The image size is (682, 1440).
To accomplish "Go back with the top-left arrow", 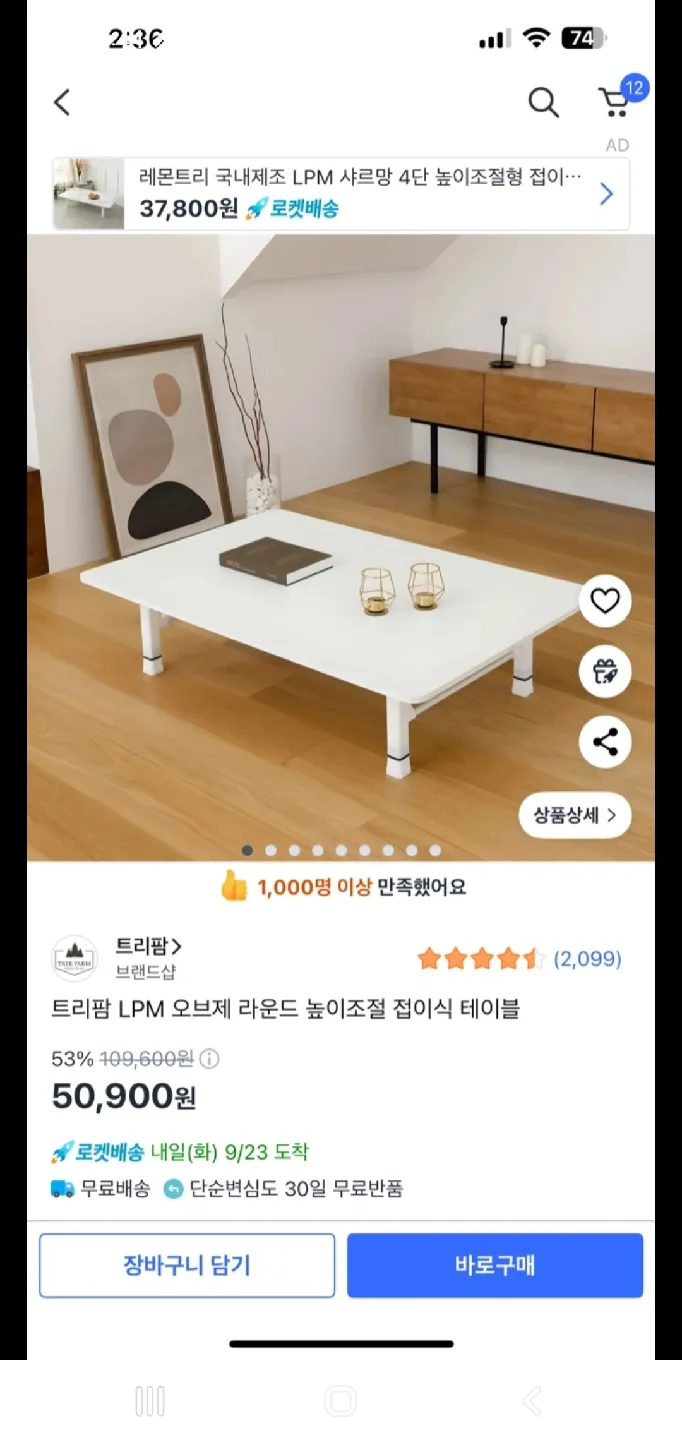I will (62, 102).
